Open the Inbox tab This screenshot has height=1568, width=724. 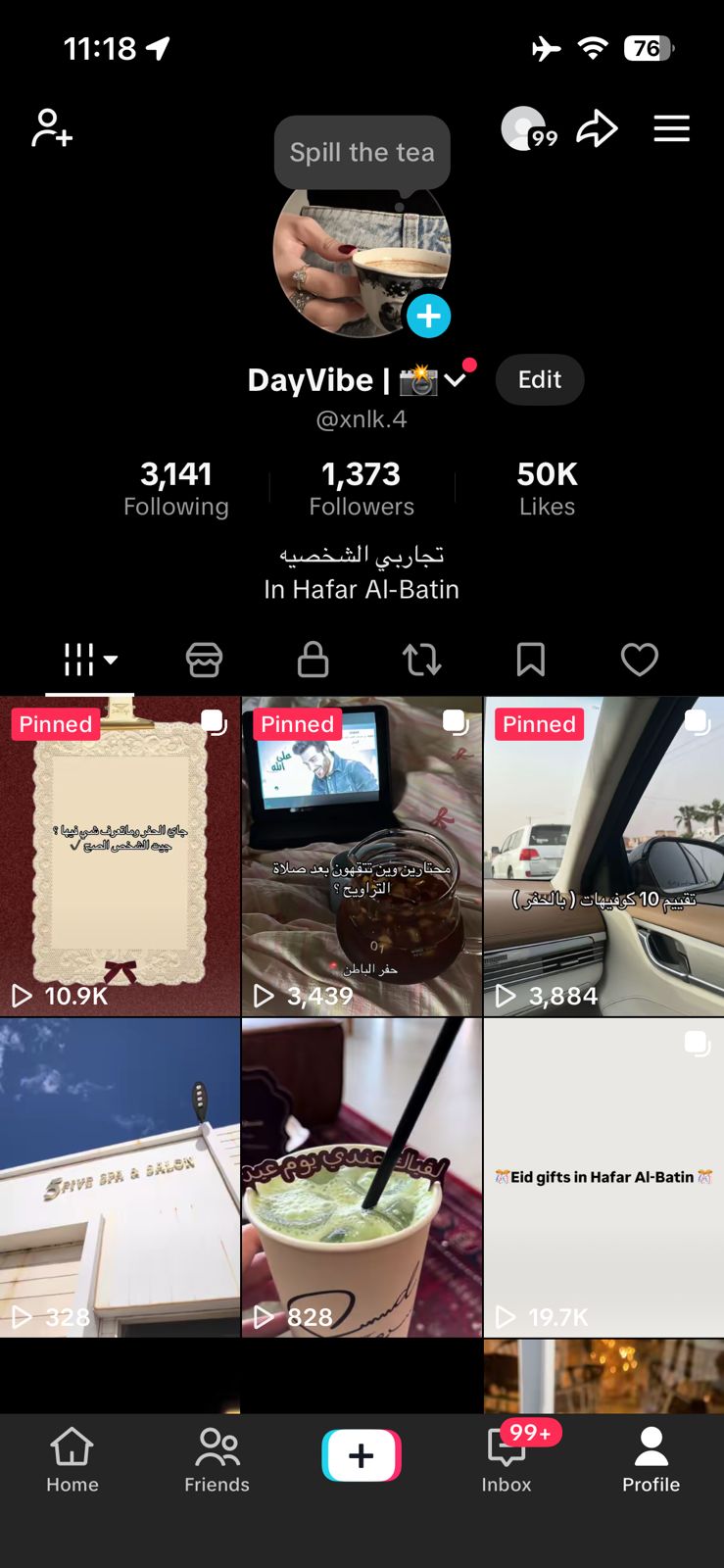[x=507, y=1460]
